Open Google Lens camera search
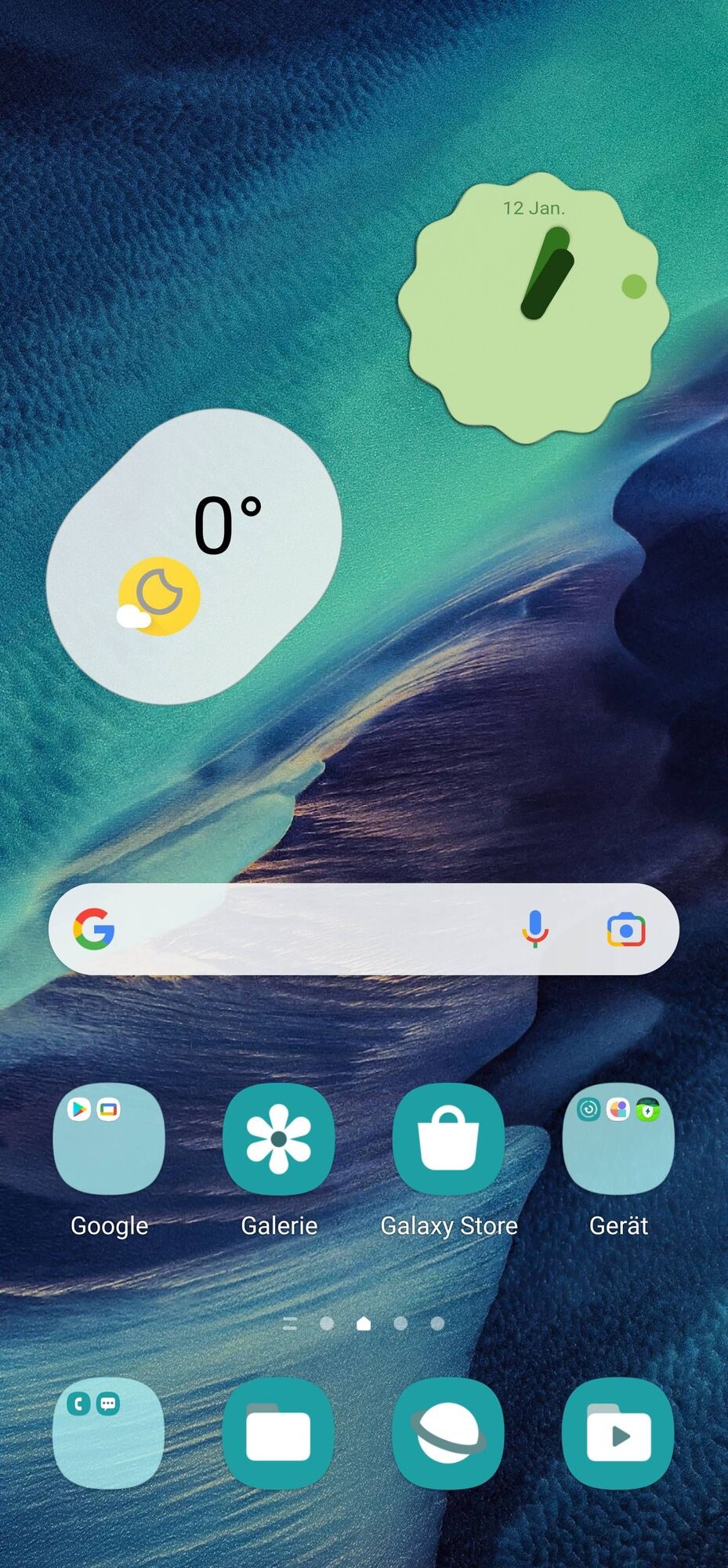 [x=626, y=930]
